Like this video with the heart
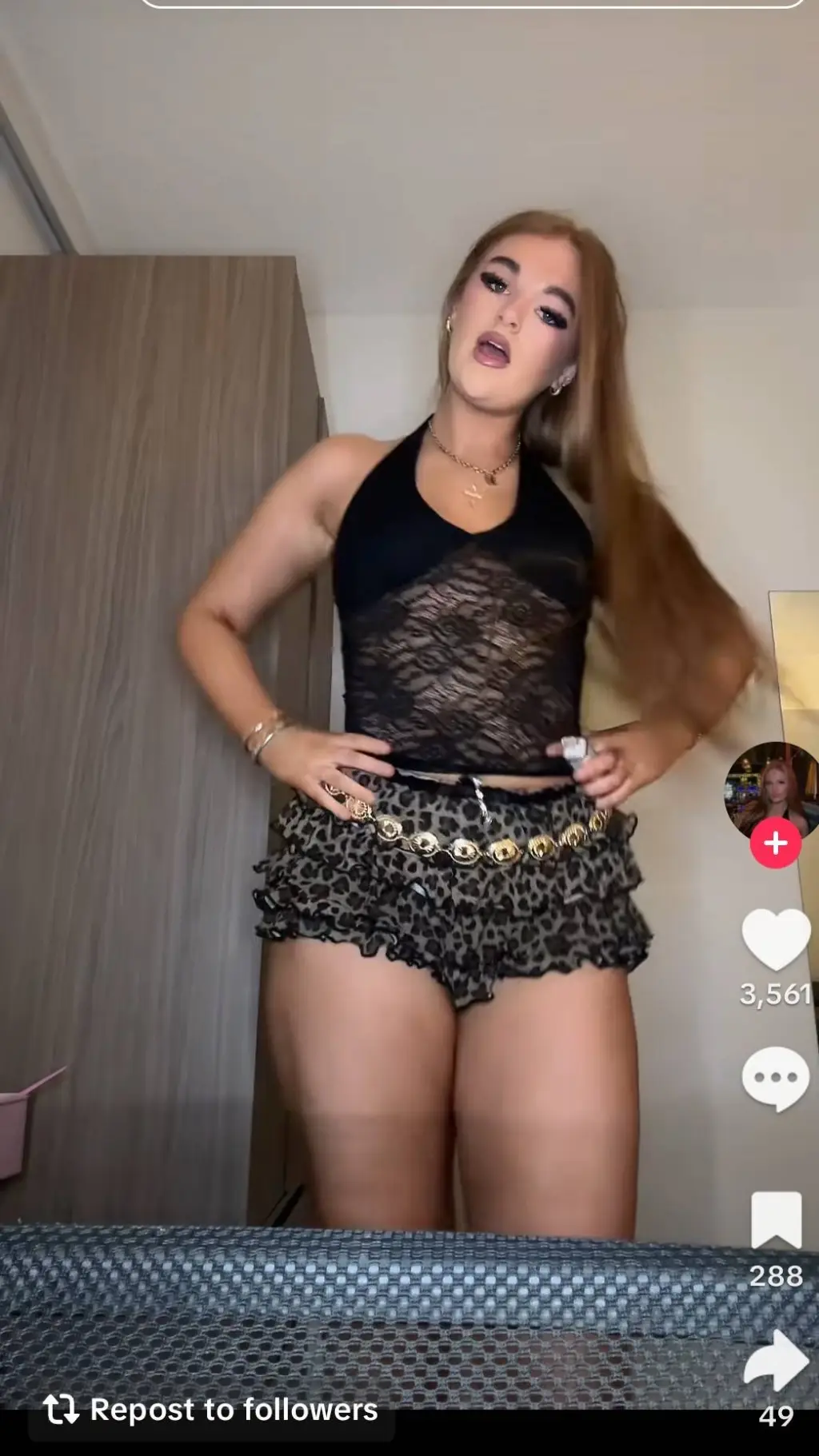819x1456 pixels. click(x=775, y=939)
